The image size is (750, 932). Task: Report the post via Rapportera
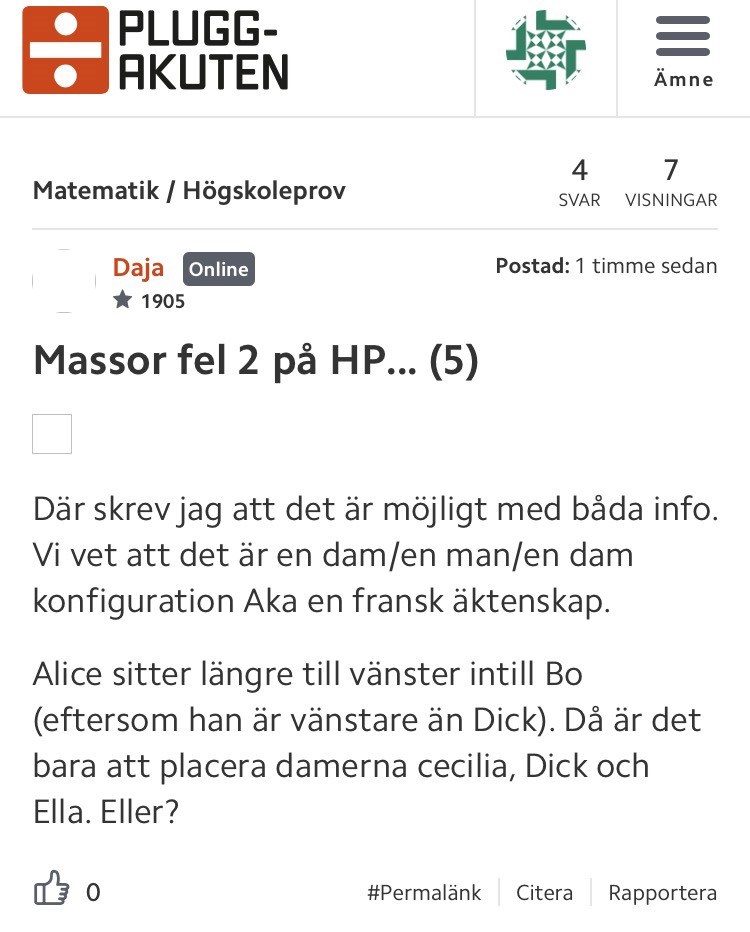click(x=662, y=892)
